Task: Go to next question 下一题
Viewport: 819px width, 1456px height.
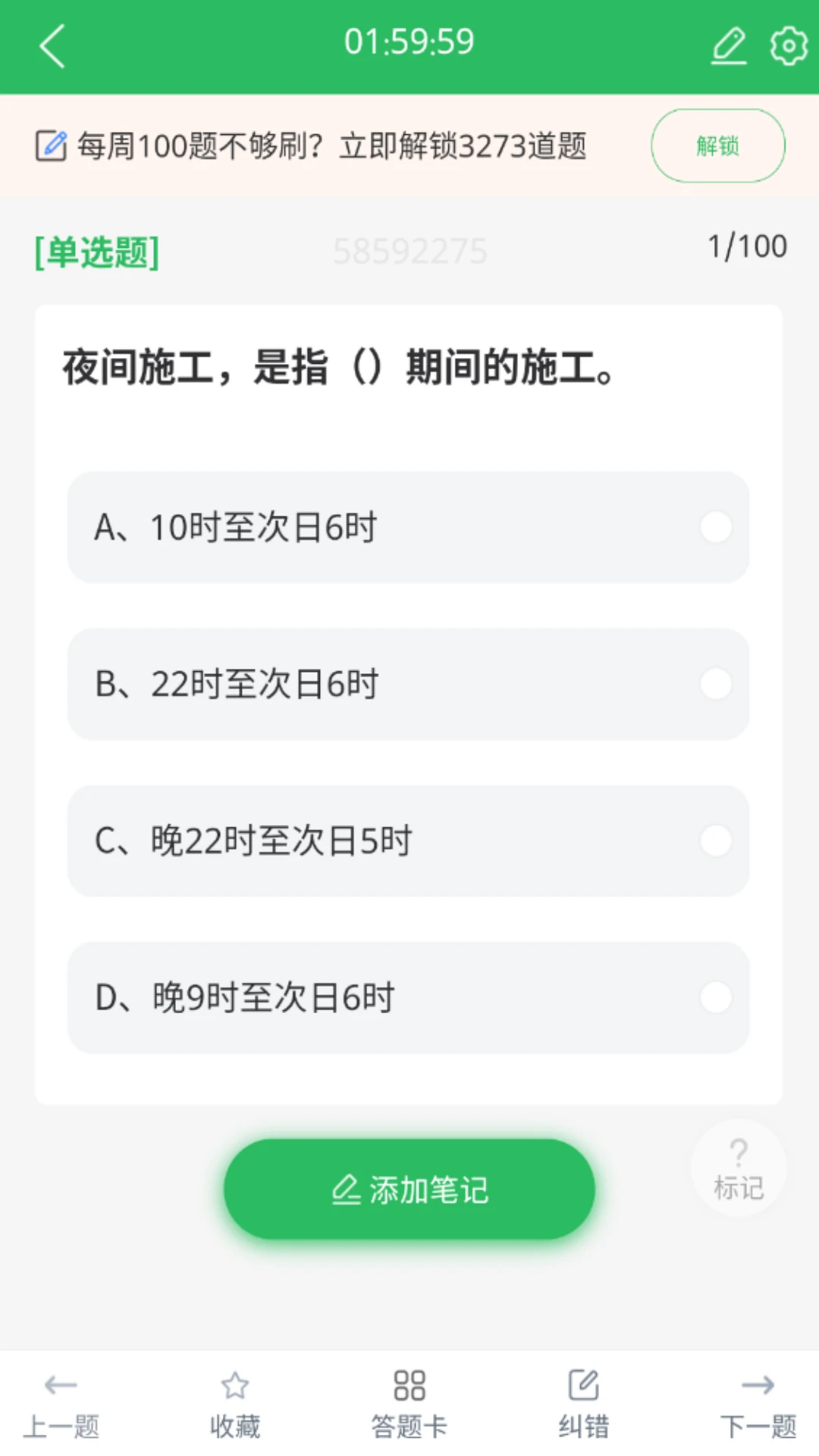Action: (758, 1404)
